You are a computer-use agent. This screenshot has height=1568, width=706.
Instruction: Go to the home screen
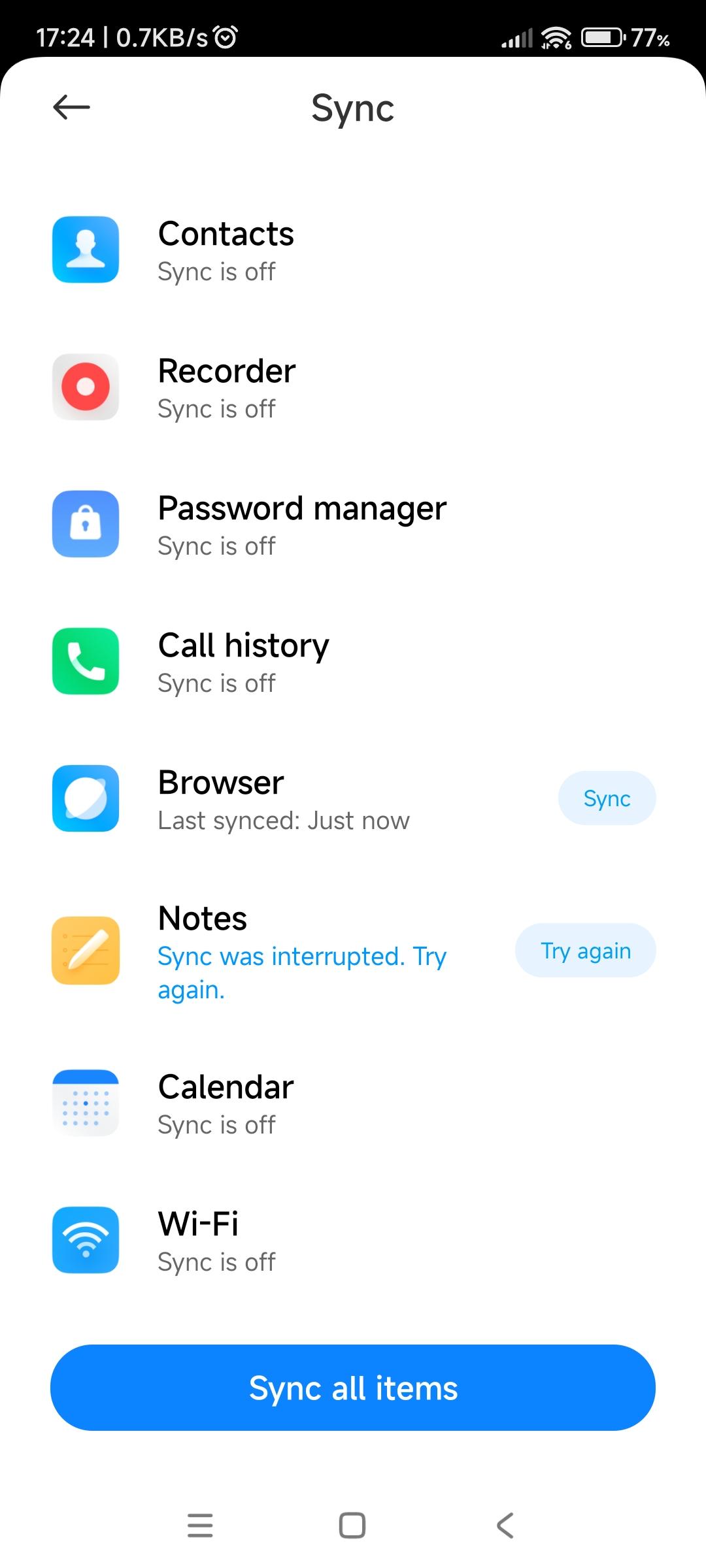pos(352,1526)
